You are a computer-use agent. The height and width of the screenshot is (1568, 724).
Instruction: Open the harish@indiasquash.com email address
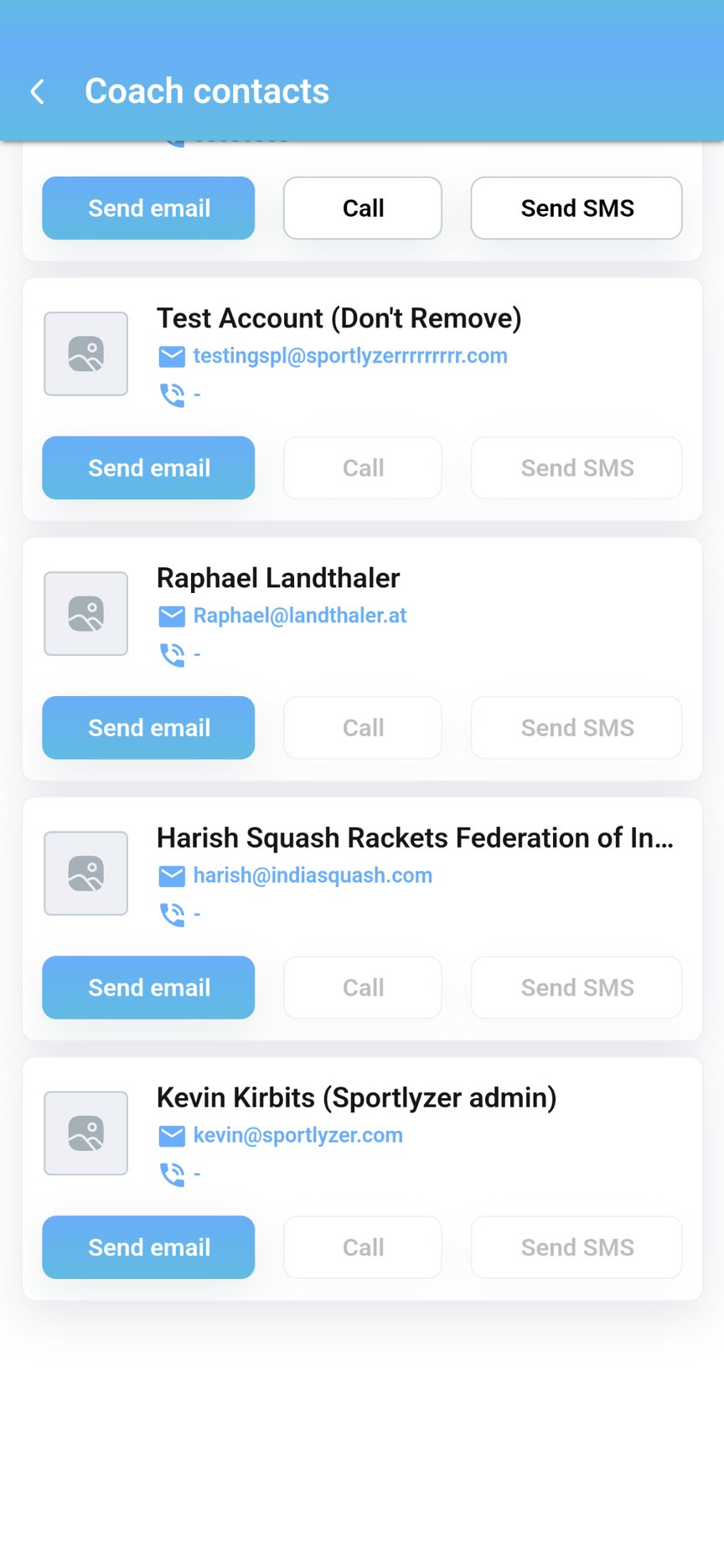point(313,875)
